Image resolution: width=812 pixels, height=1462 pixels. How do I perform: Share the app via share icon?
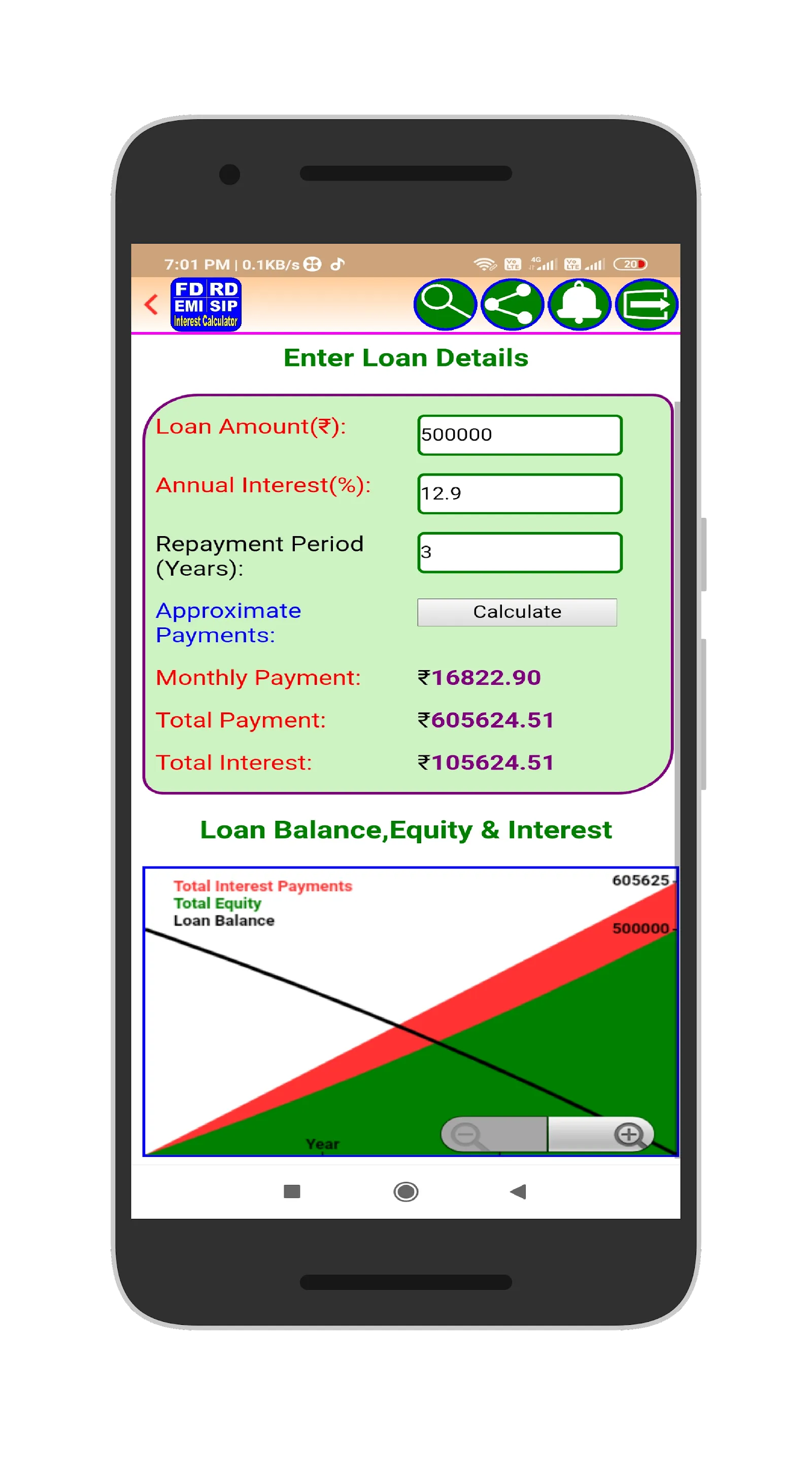click(x=512, y=304)
